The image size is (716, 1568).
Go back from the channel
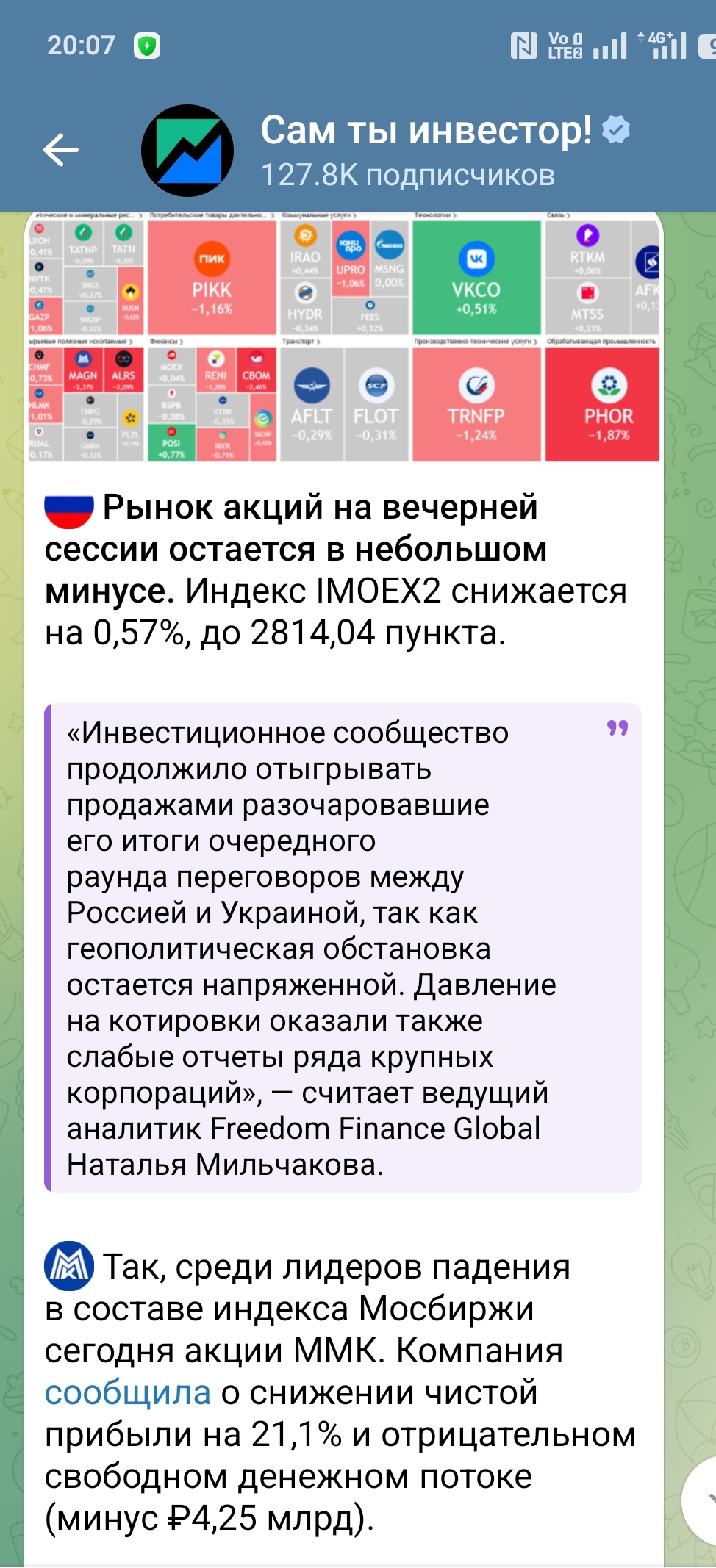pyautogui.click(x=61, y=151)
